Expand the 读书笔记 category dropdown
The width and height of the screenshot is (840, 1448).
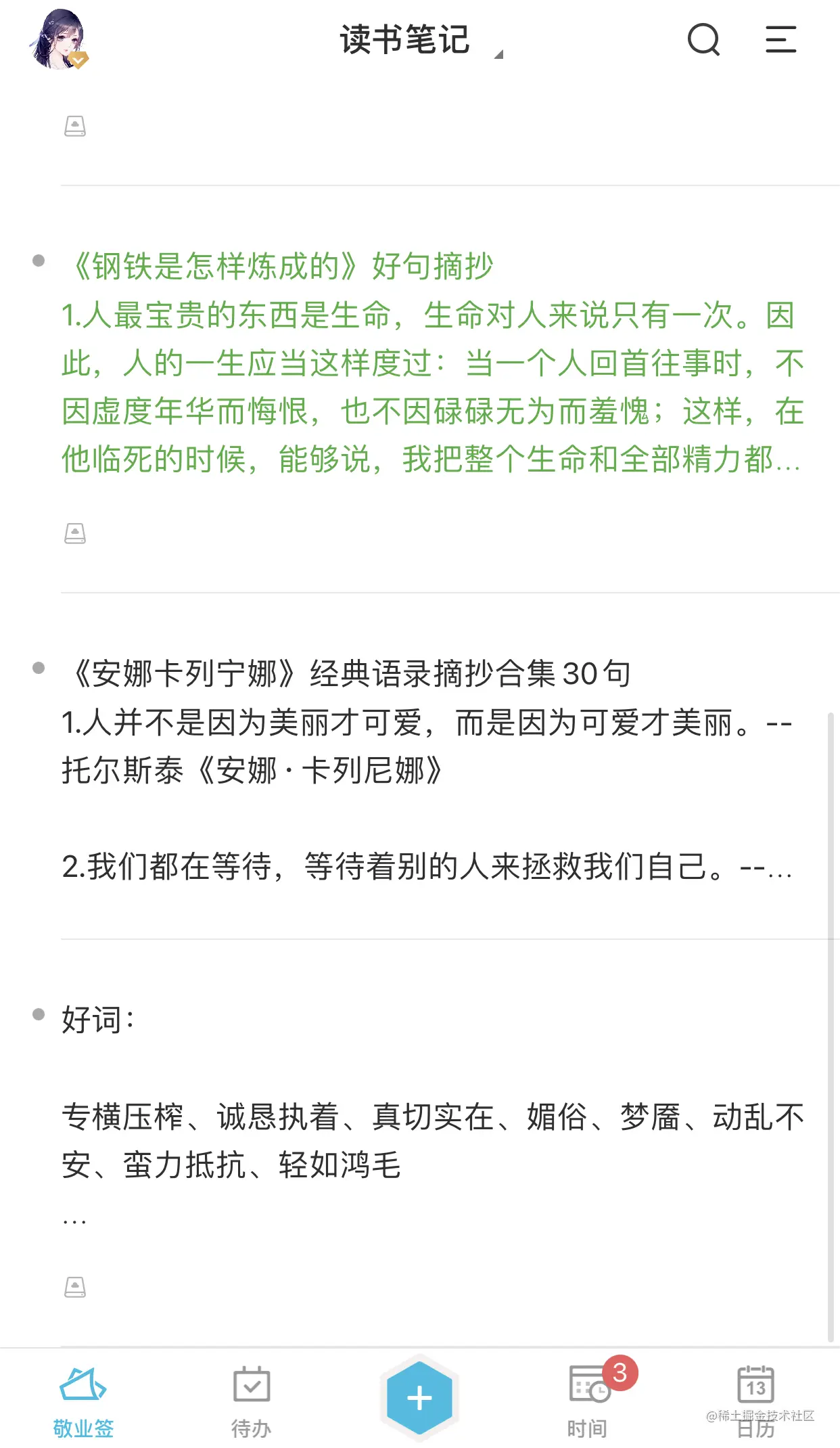[421, 40]
